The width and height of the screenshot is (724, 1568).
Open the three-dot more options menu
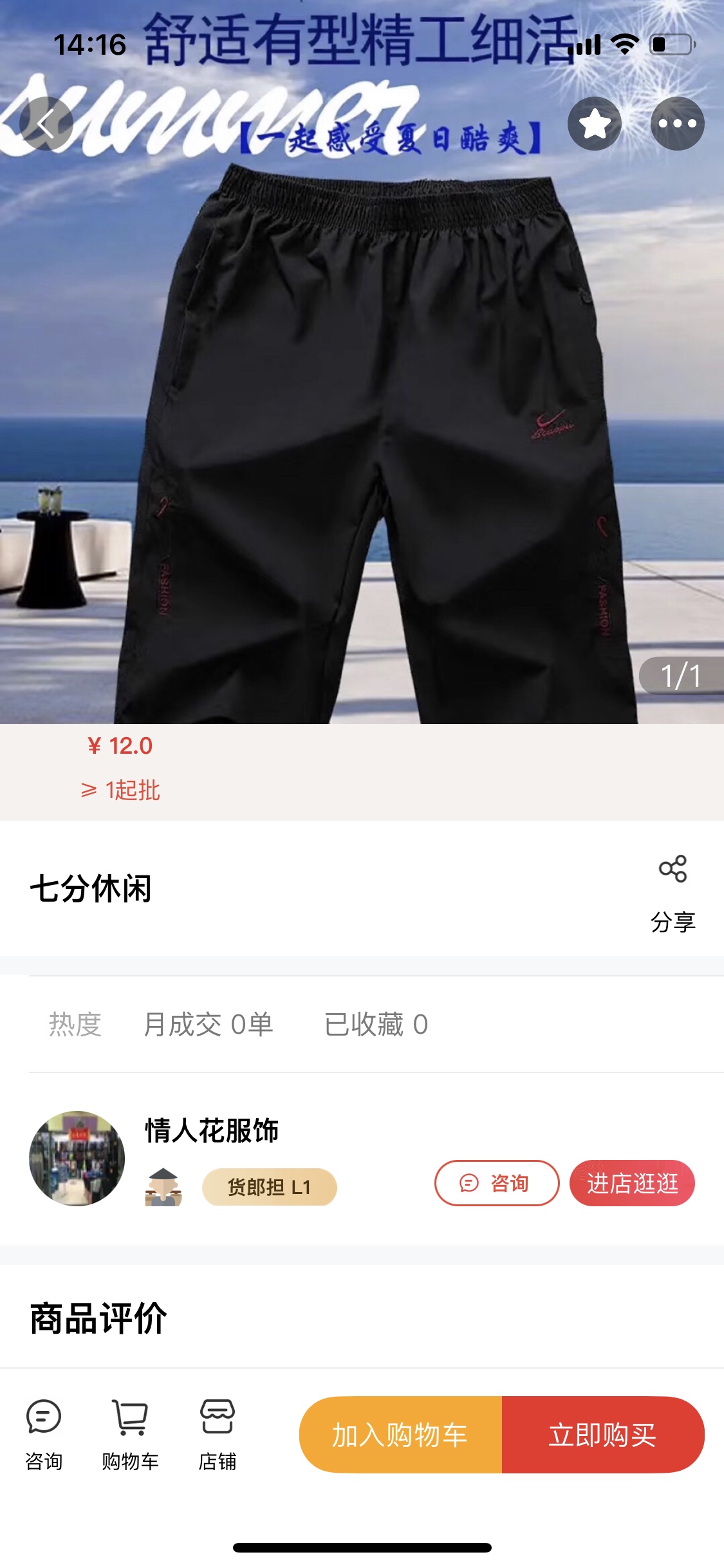tap(677, 124)
